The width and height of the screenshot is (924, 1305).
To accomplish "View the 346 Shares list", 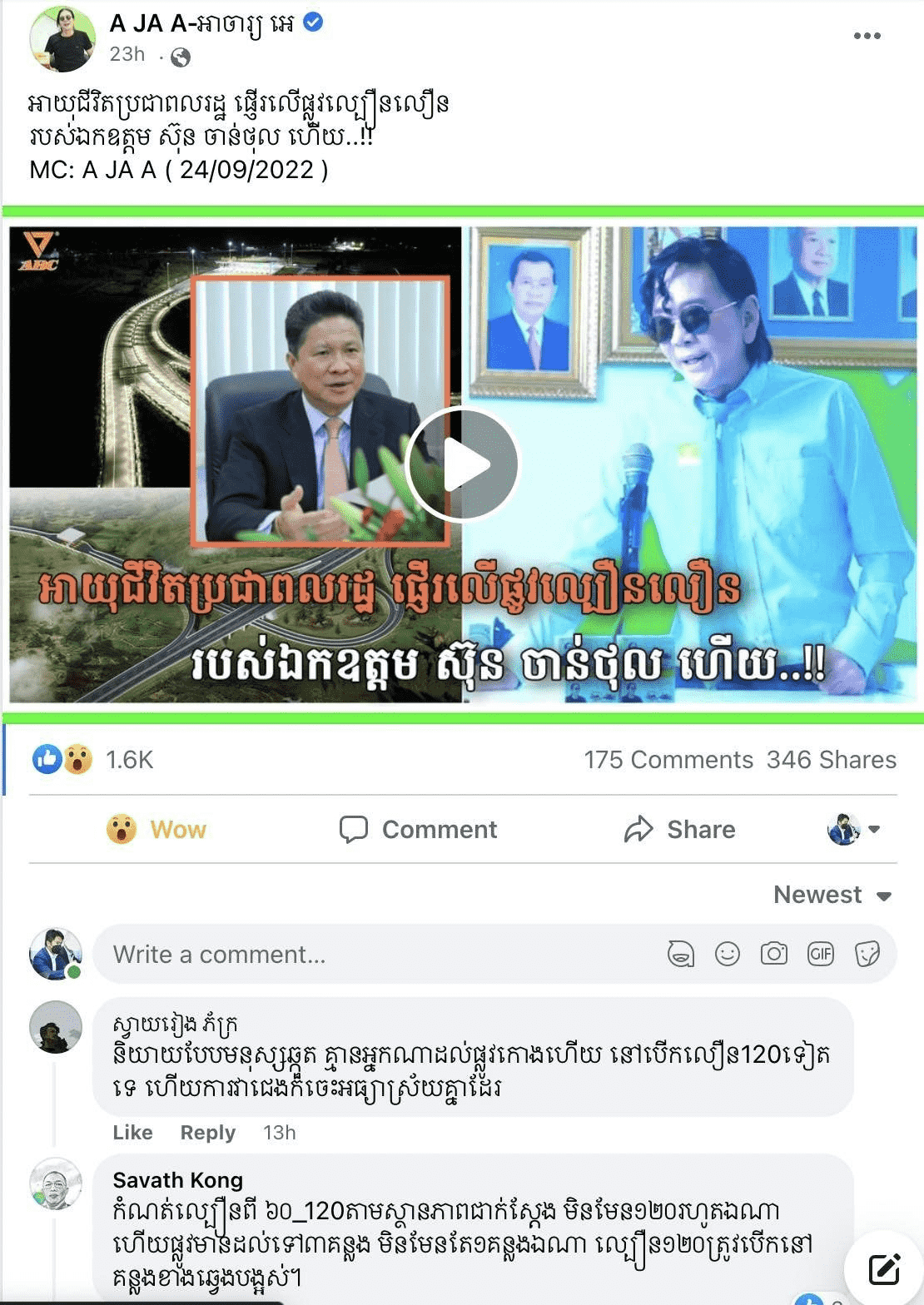I will coord(831,760).
